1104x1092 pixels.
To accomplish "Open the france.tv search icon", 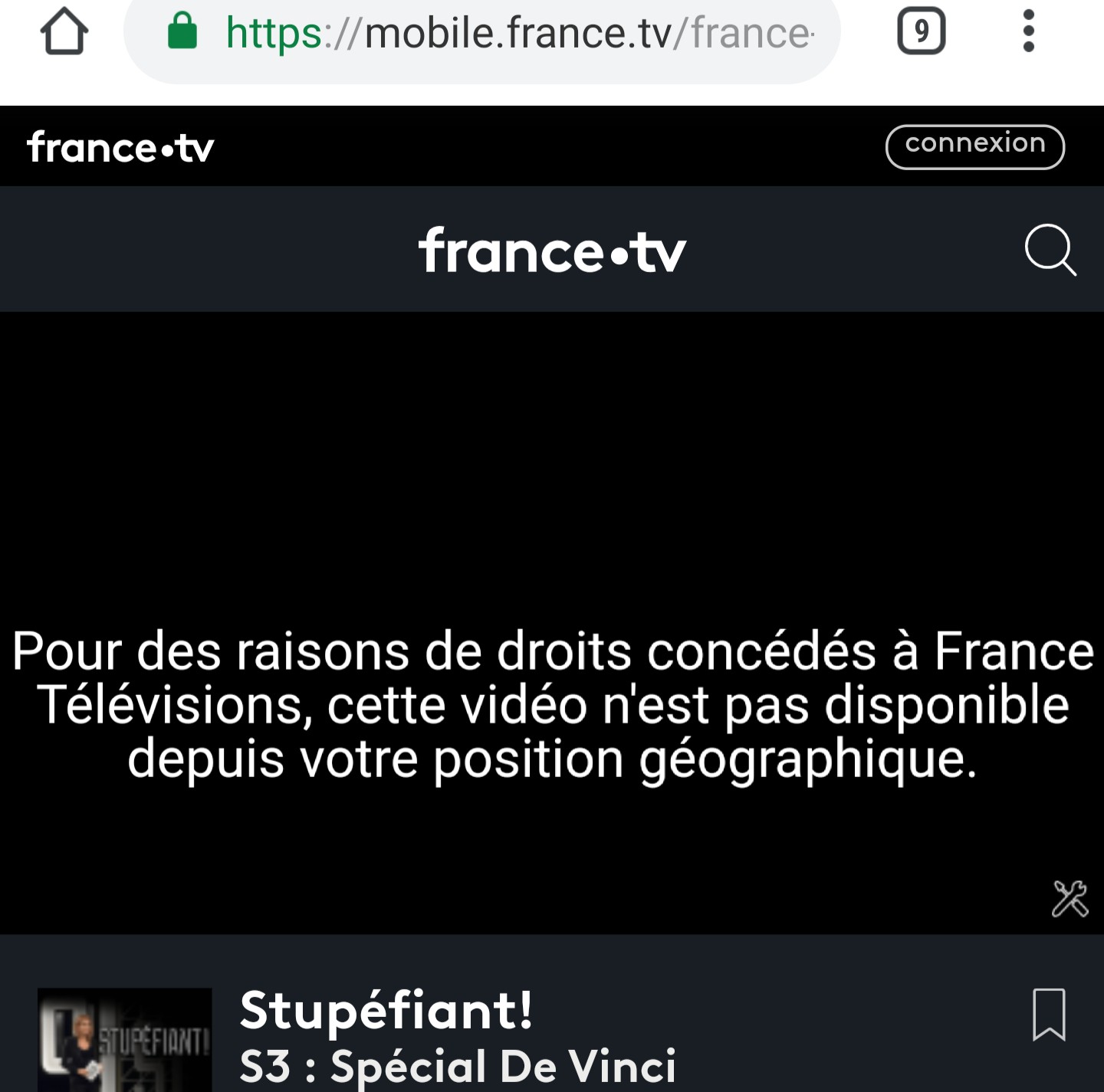I will coord(1050,249).
